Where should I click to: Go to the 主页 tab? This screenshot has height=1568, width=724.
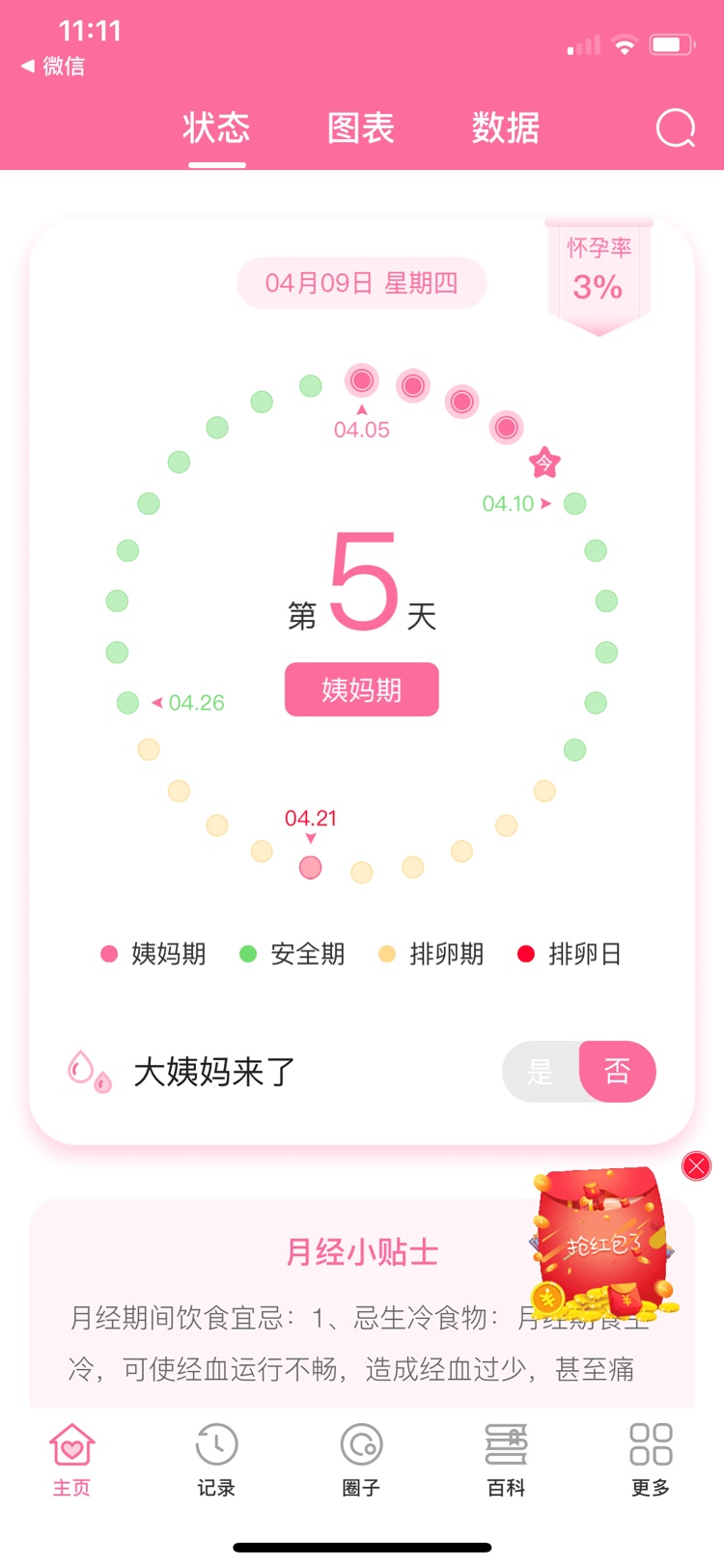[72, 1458]
